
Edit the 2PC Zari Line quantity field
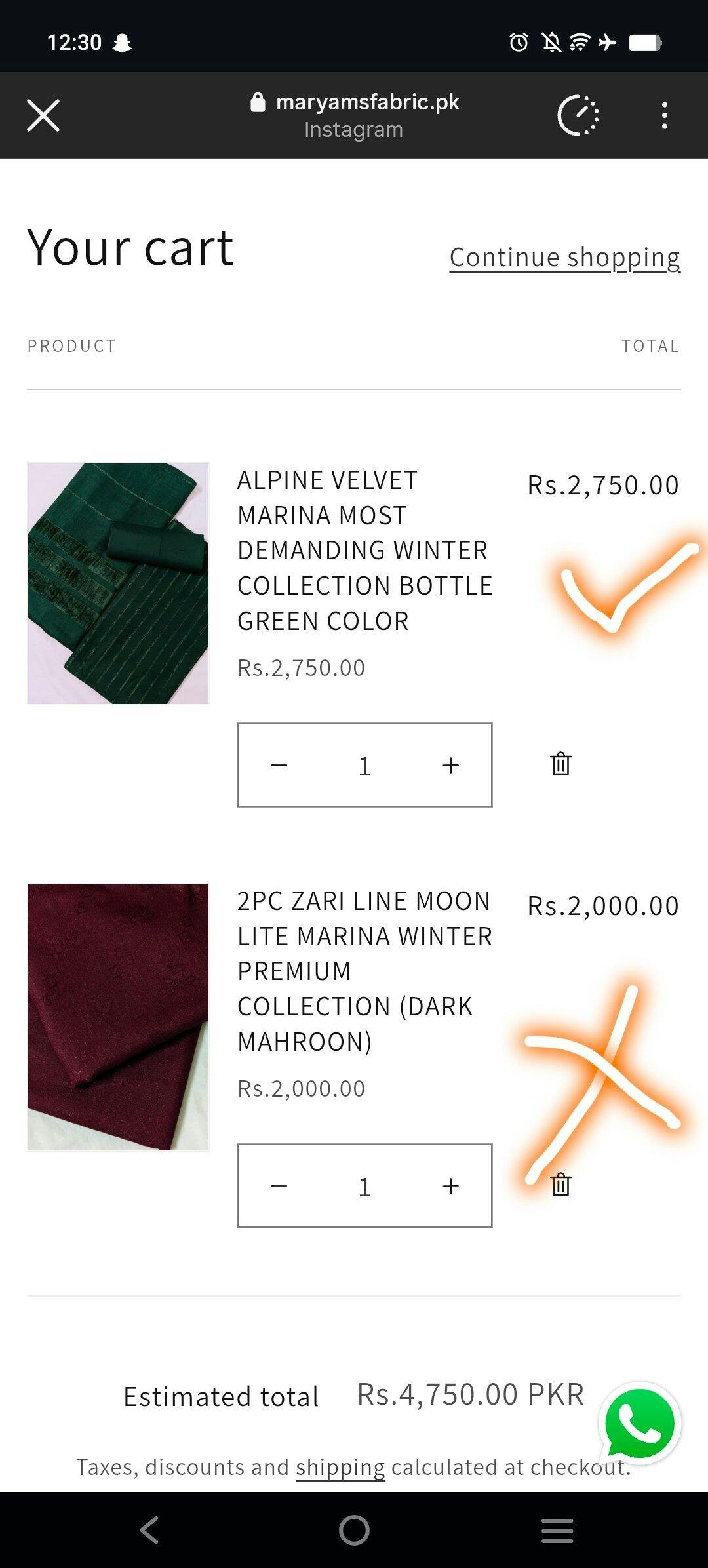[x=364, y=1186]
